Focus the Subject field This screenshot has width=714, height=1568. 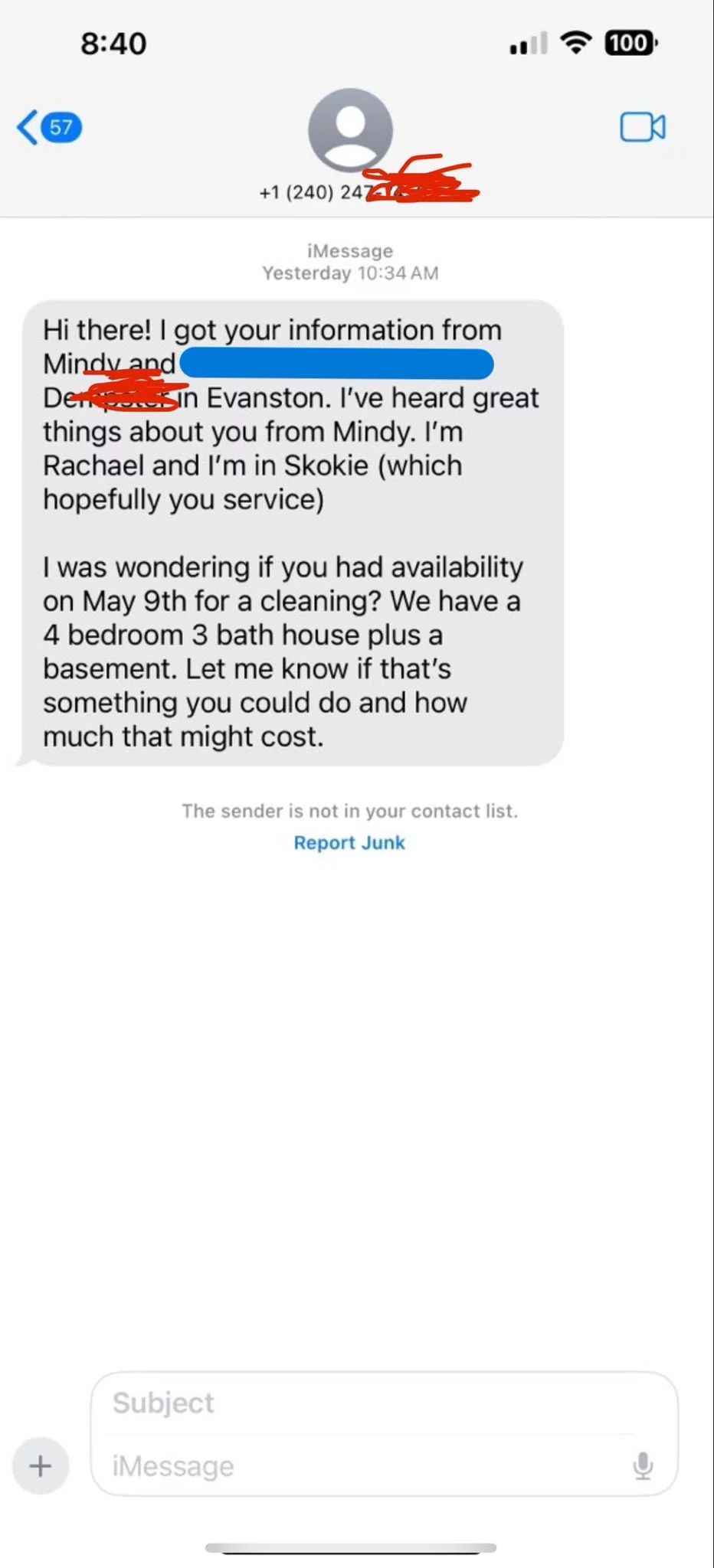(x=374, y=1403)
